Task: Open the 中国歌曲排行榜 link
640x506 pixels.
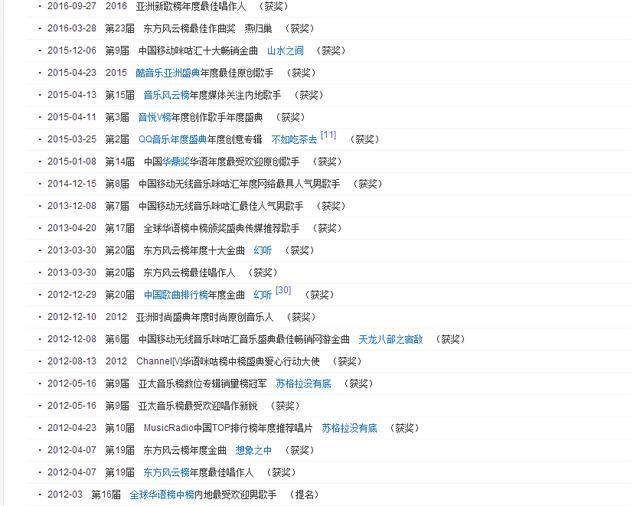Action: pos(175,295)
